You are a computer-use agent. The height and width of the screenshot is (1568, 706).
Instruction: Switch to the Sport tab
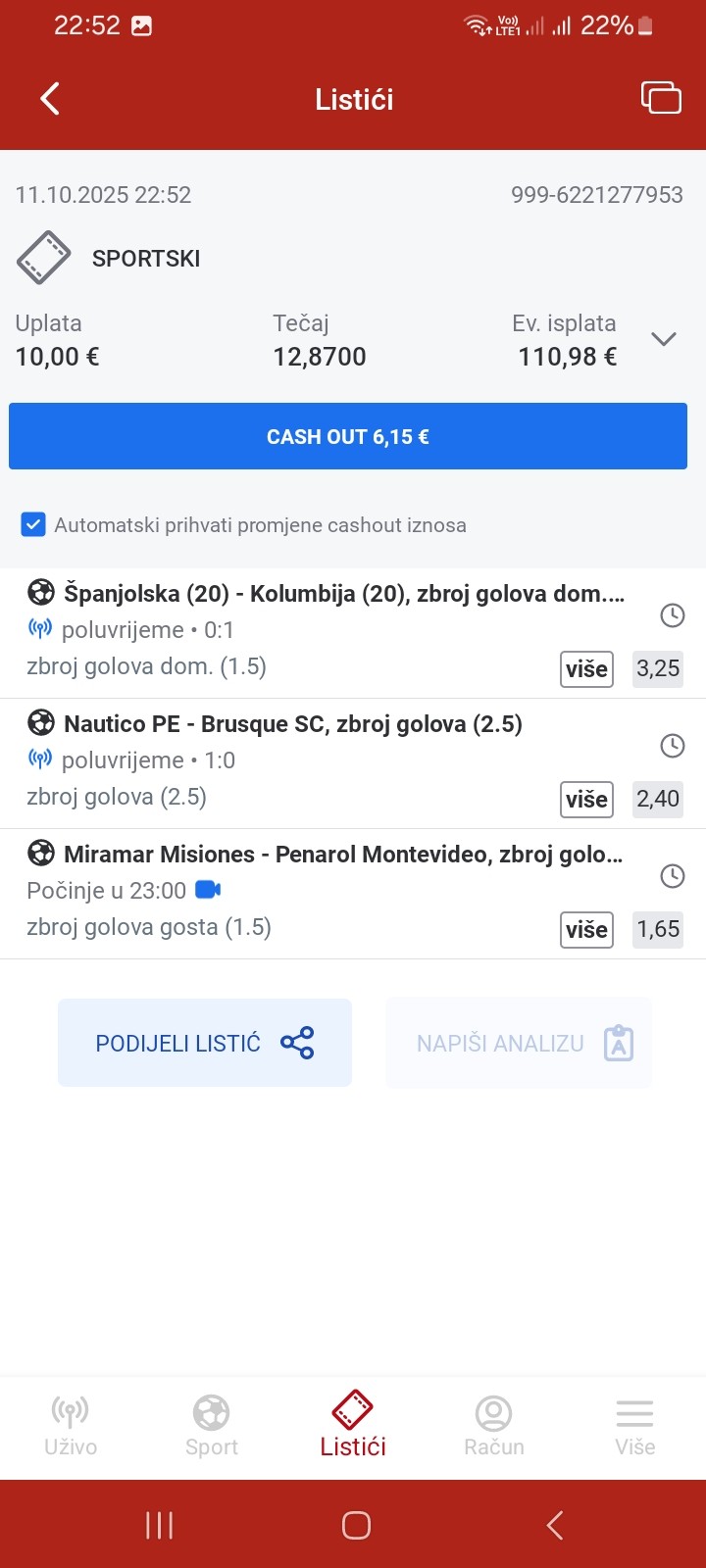click(212, 1427)
